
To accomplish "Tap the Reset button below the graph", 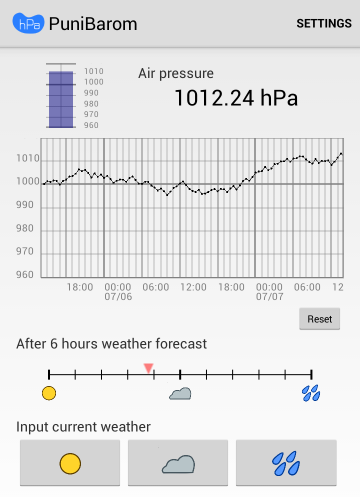I will tap(319, 319).
